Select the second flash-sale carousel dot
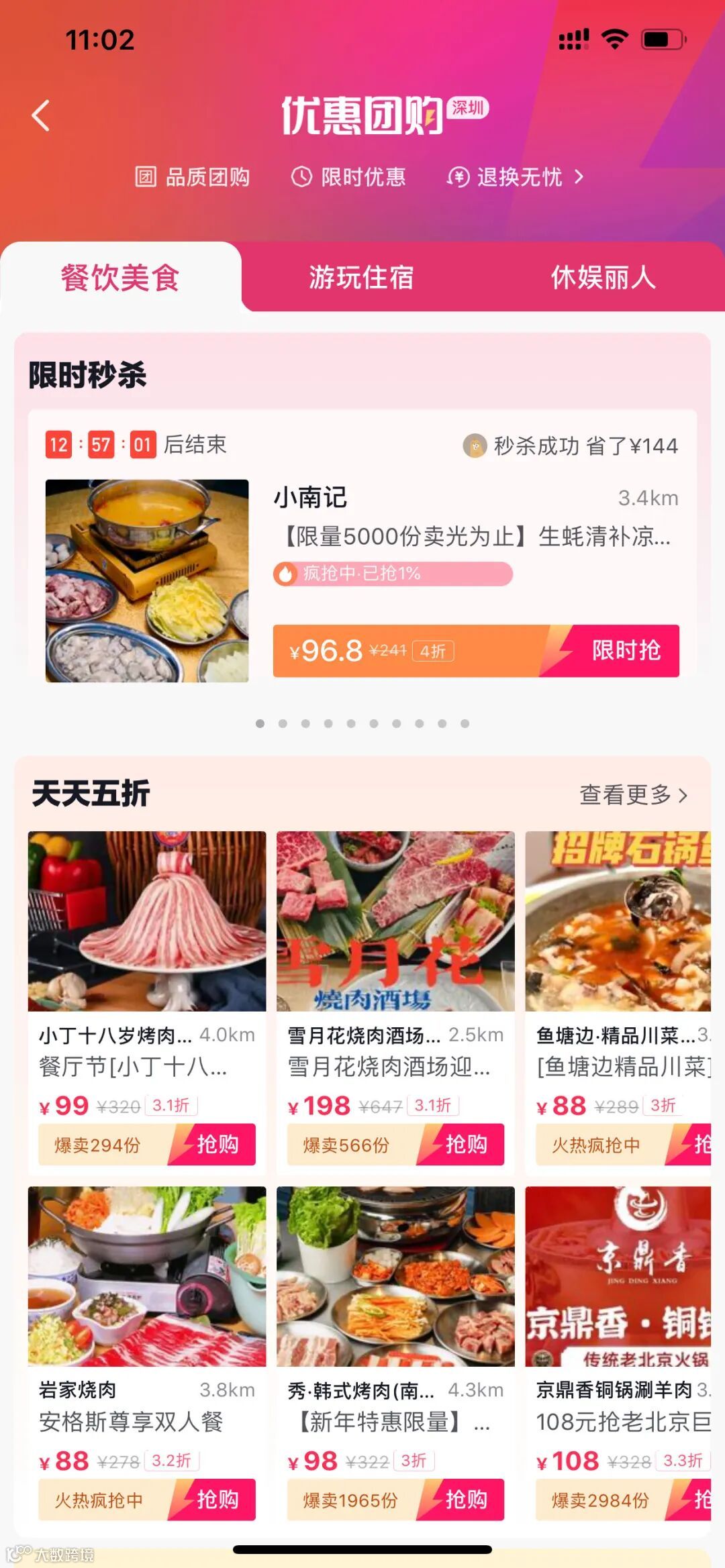The image size is (725, 1568). 283,723
